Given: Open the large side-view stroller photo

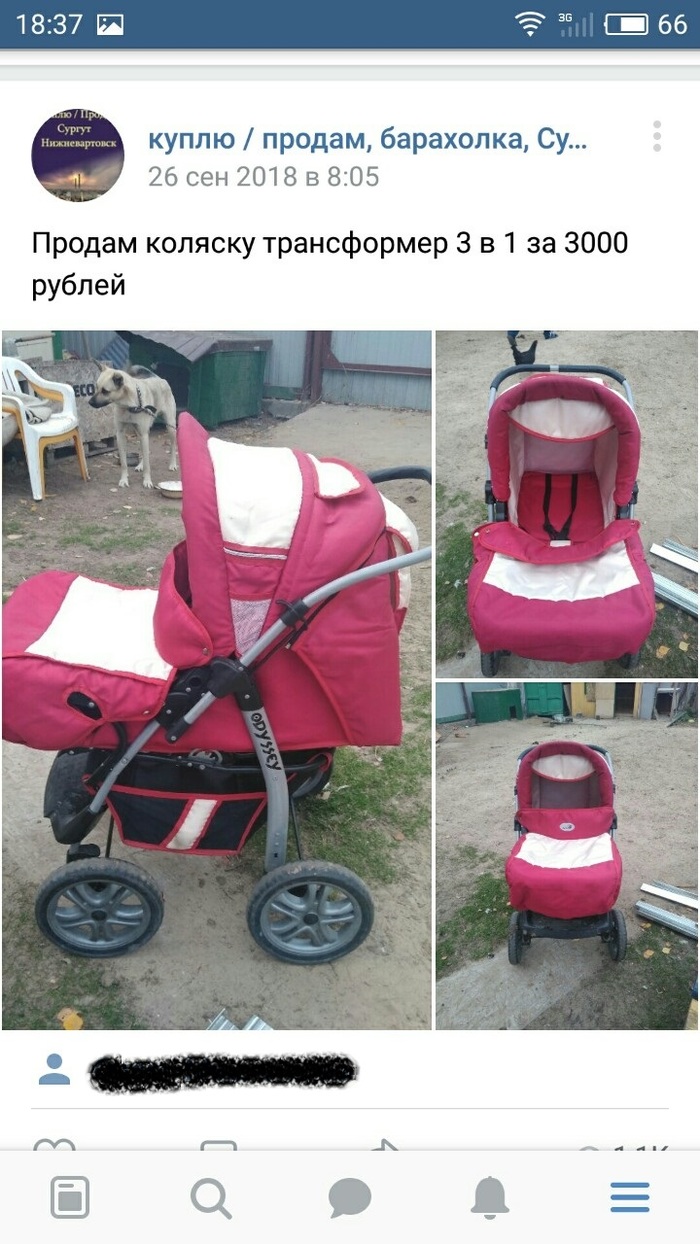Looking at the screenshot, I should (217, 680).
